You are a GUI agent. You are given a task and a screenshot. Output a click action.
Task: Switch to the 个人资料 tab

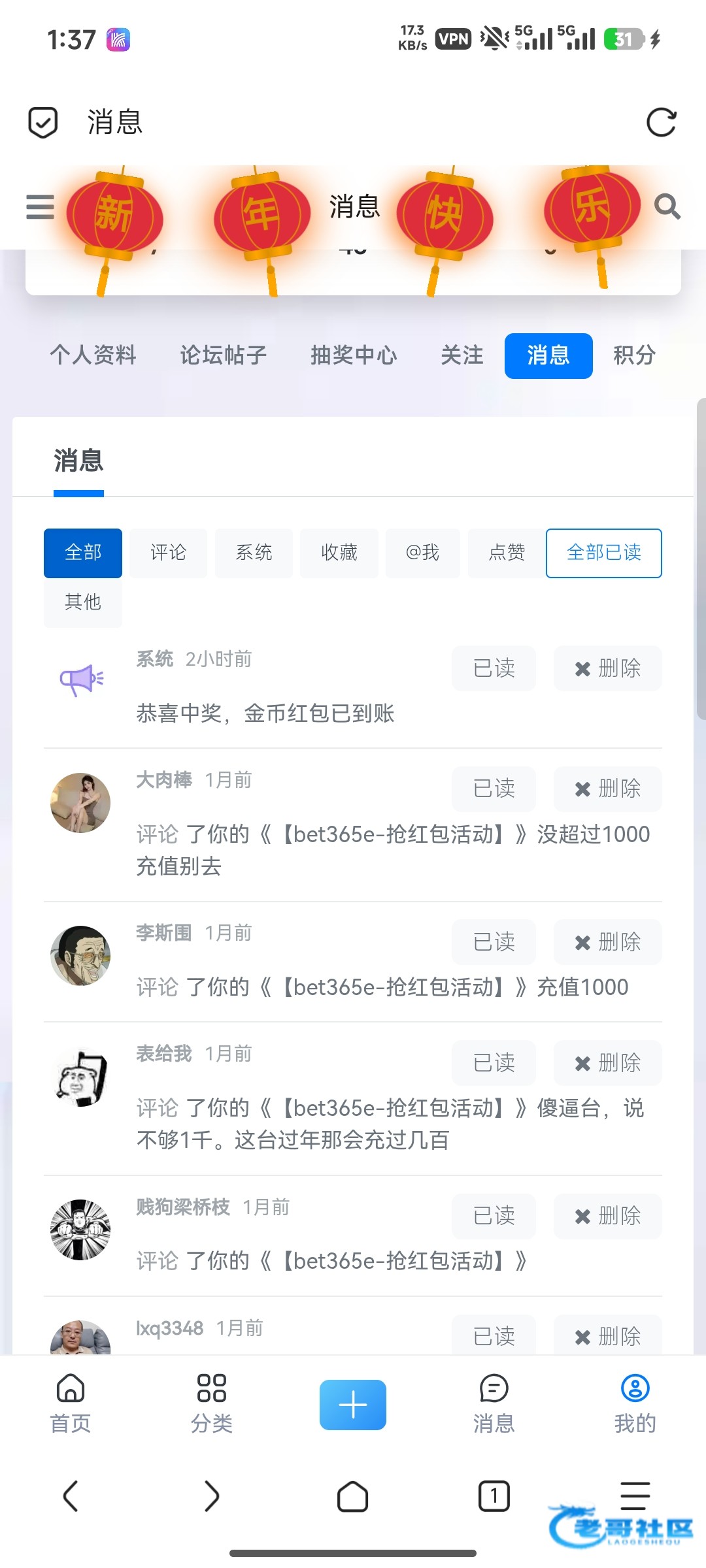93,355
